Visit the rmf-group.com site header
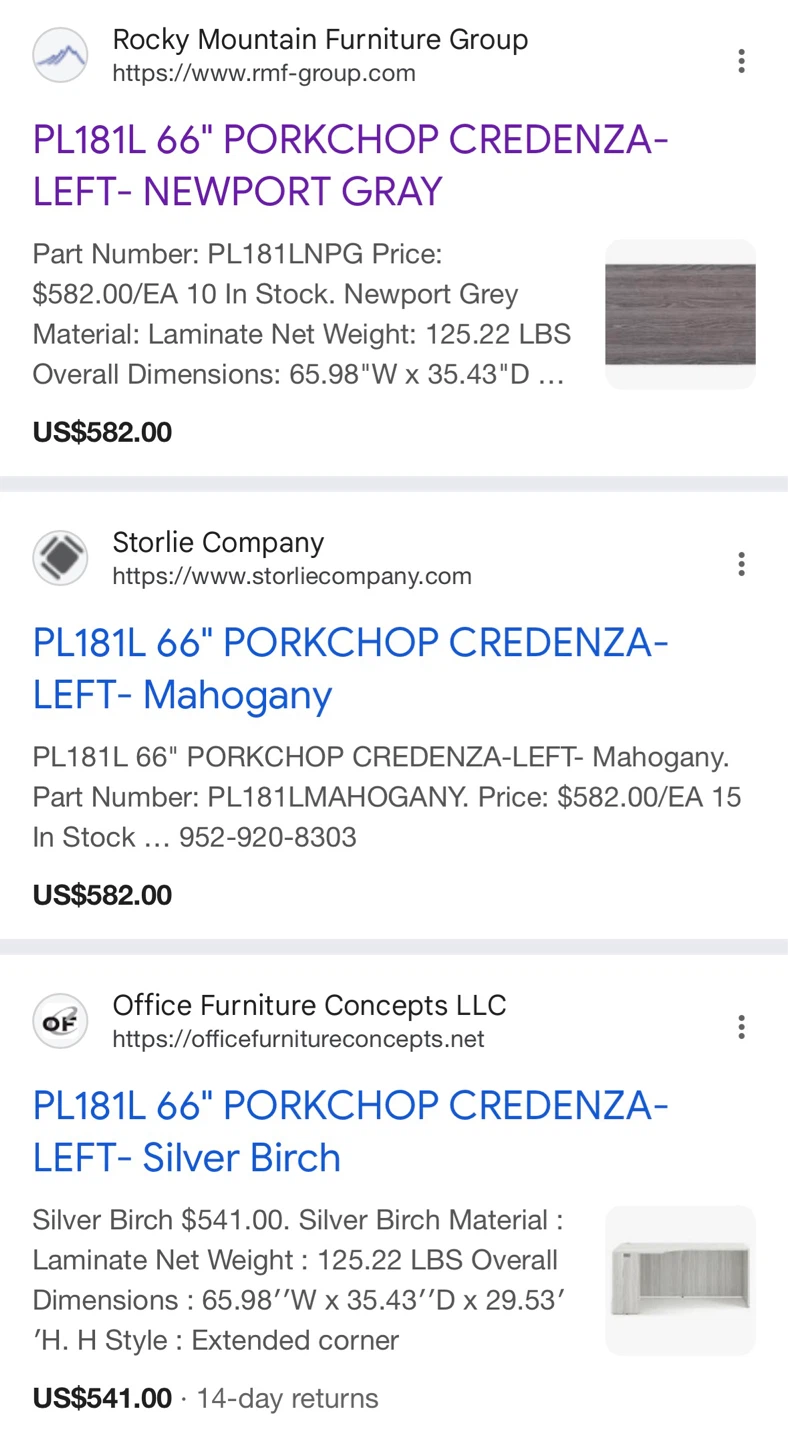Screen dimensions: 788x1440 click(281, 55)
